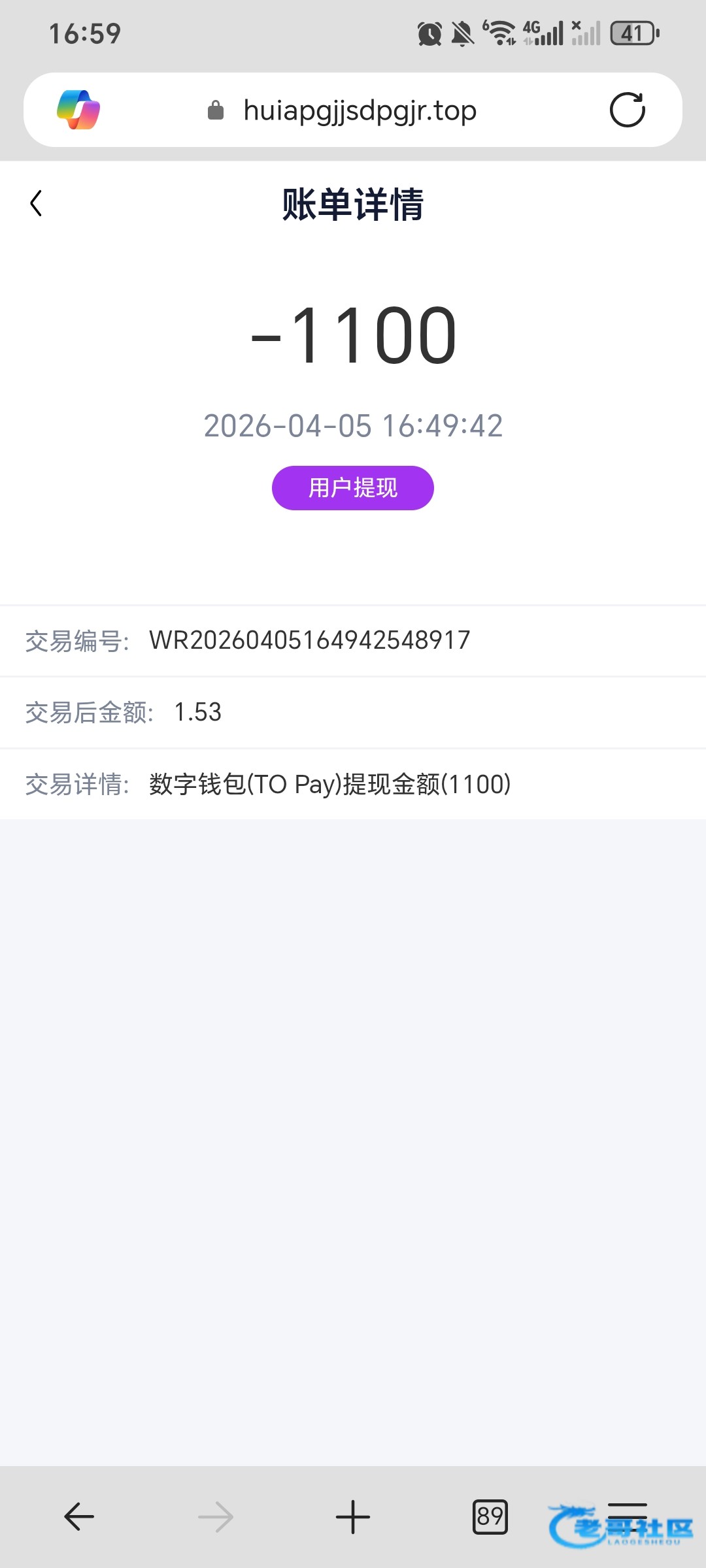Navigate back with the browser back arrow

coord(79,1516)
